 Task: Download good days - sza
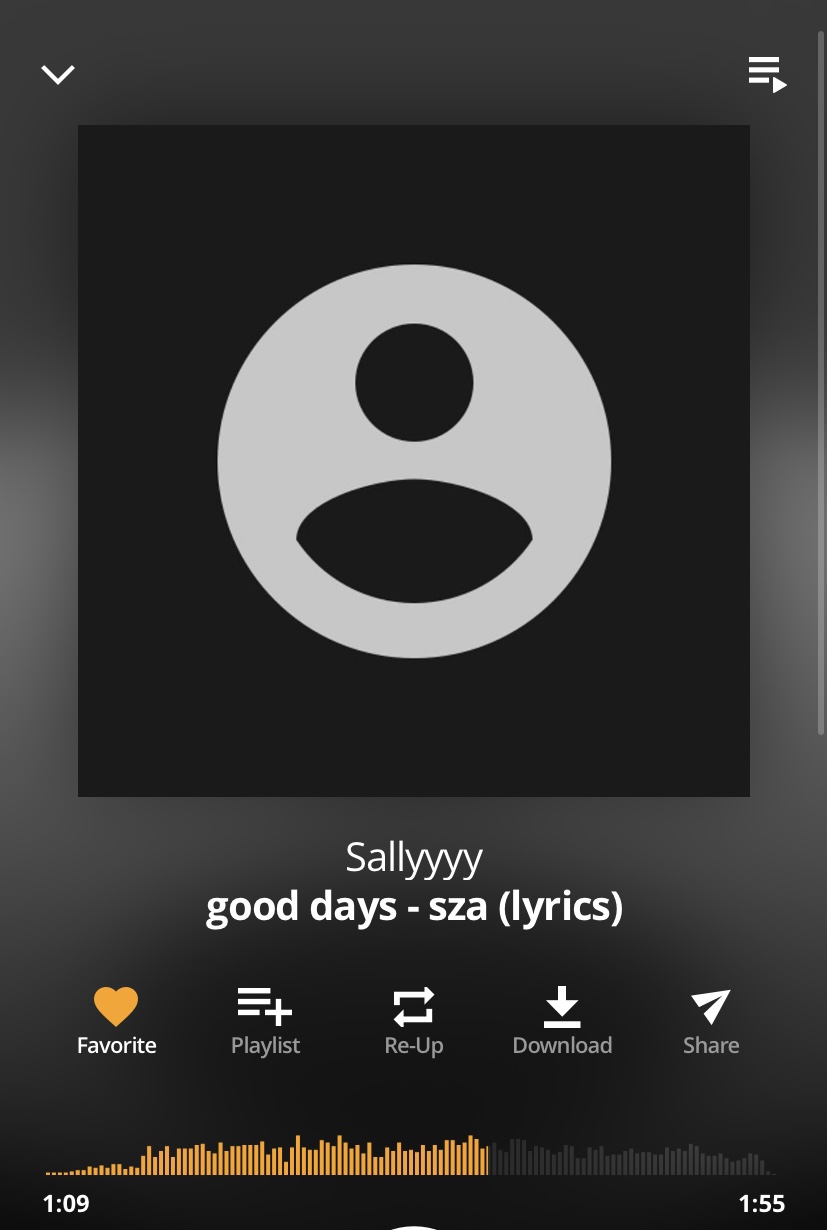[562, 1006]
